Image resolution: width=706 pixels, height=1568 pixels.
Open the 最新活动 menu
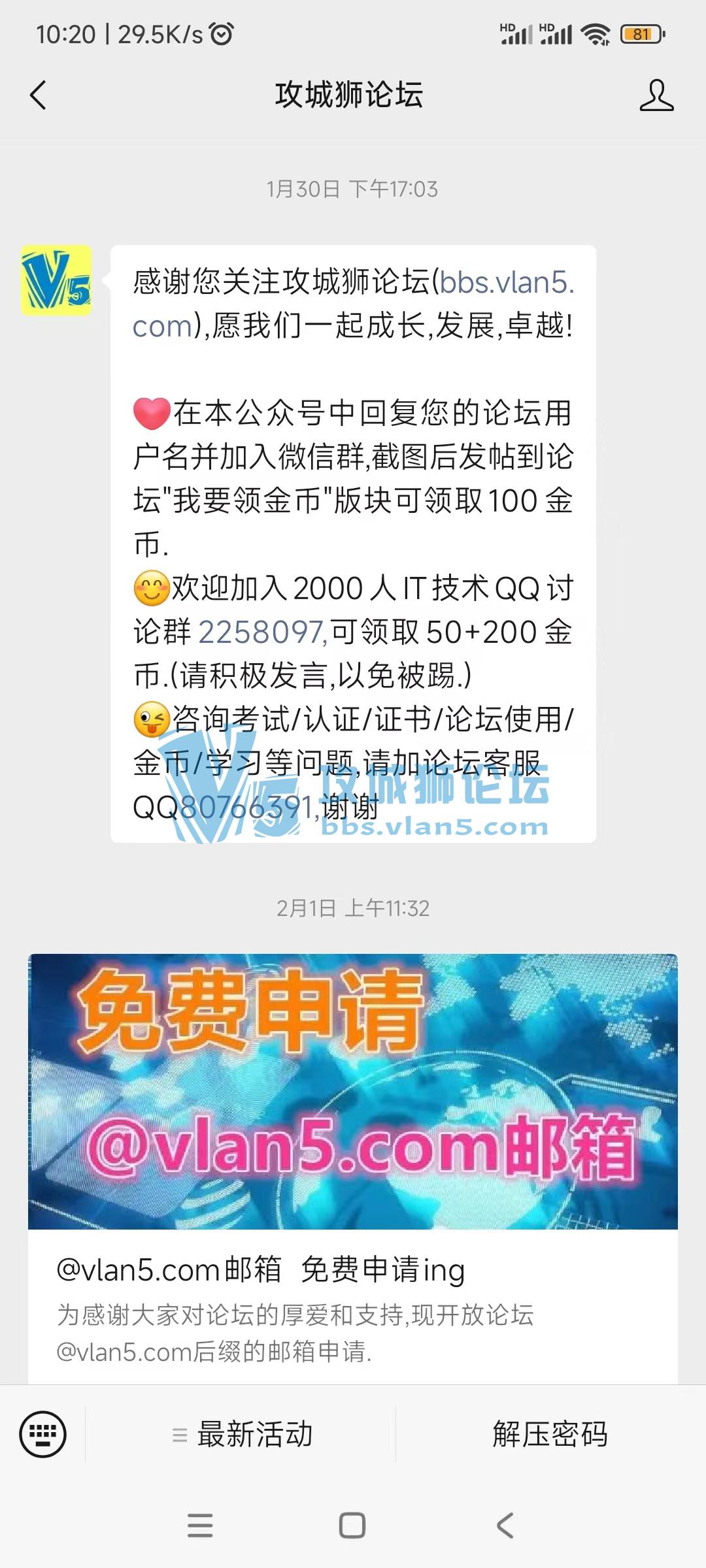coord(242,1434)
